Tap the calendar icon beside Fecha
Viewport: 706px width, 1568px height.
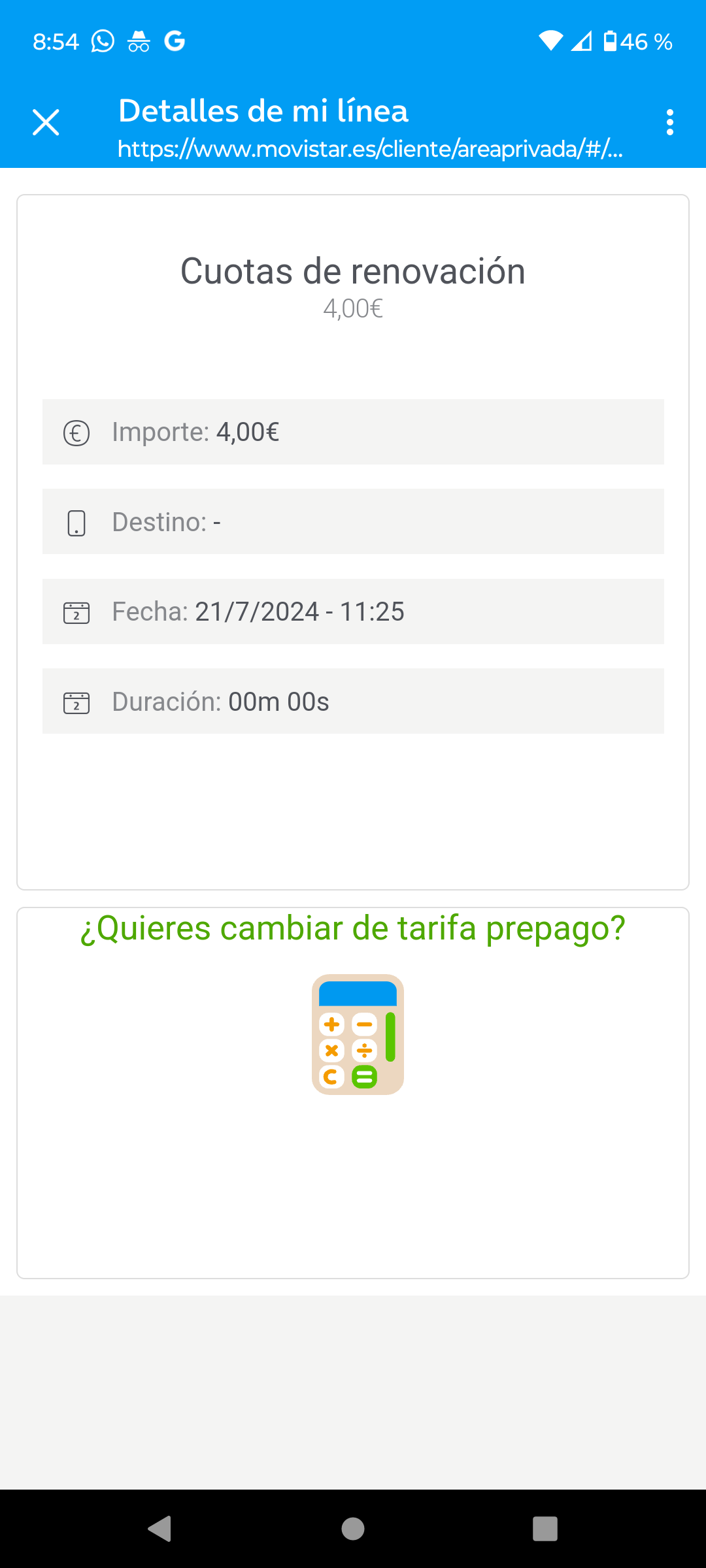pos(77,612)
